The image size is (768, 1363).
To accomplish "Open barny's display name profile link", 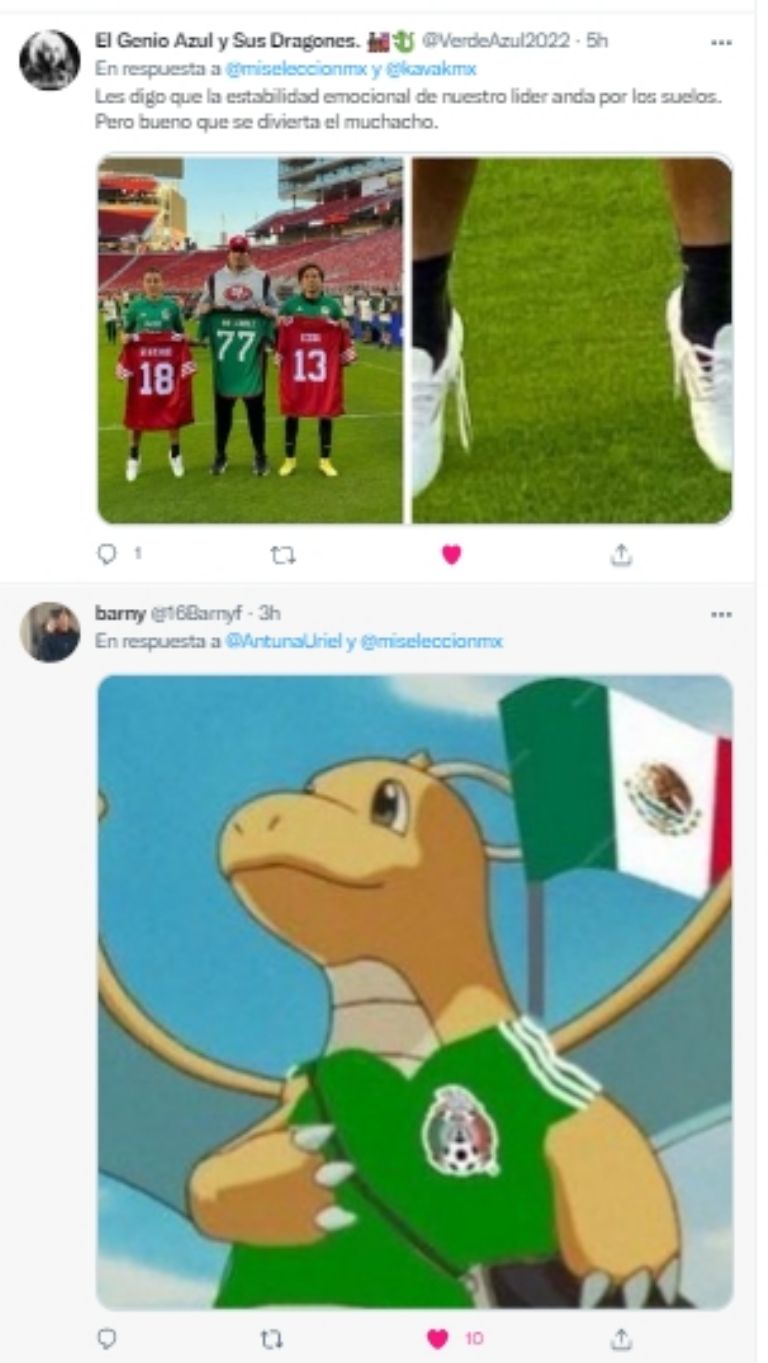I will coord(120,614).
